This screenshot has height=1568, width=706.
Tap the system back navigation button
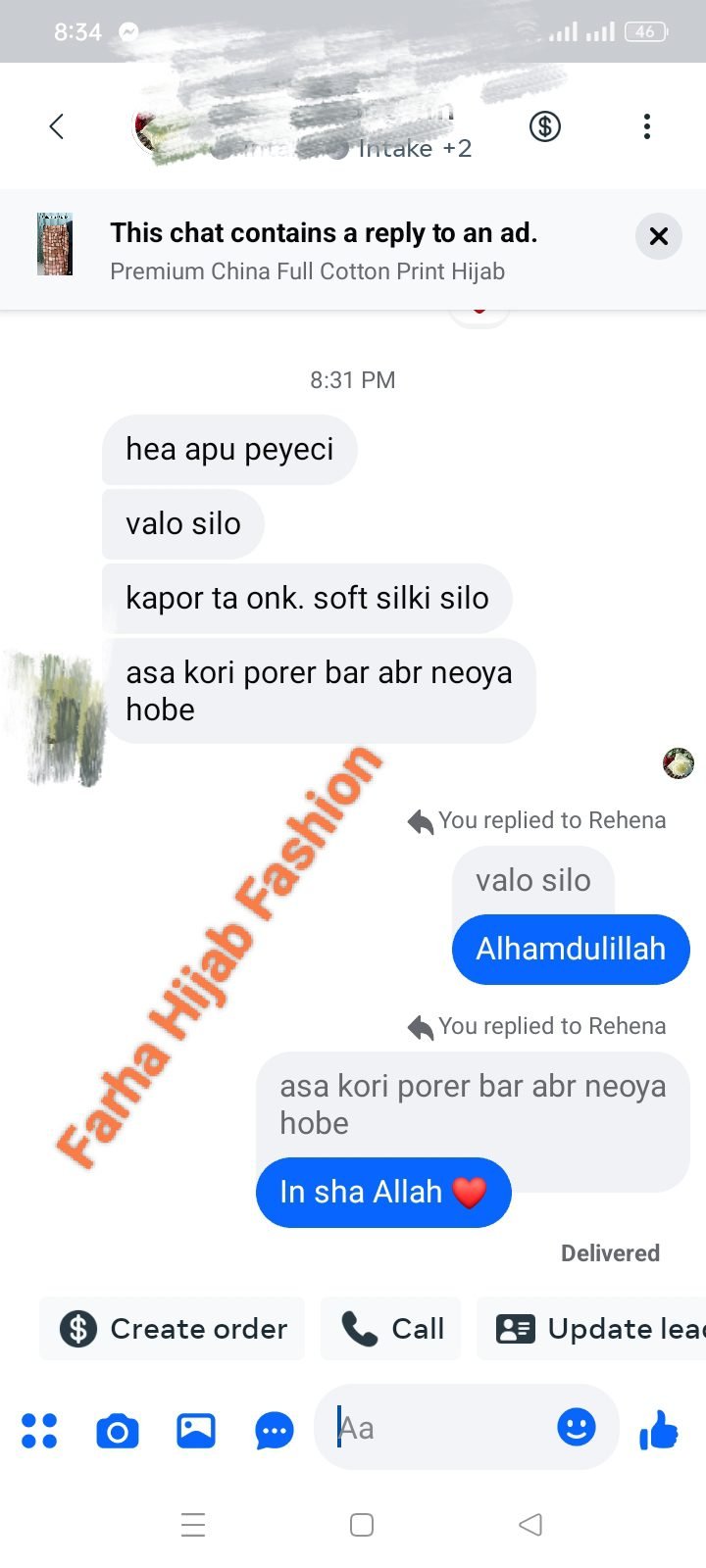pyautogui.click(x=530, y=1525)
